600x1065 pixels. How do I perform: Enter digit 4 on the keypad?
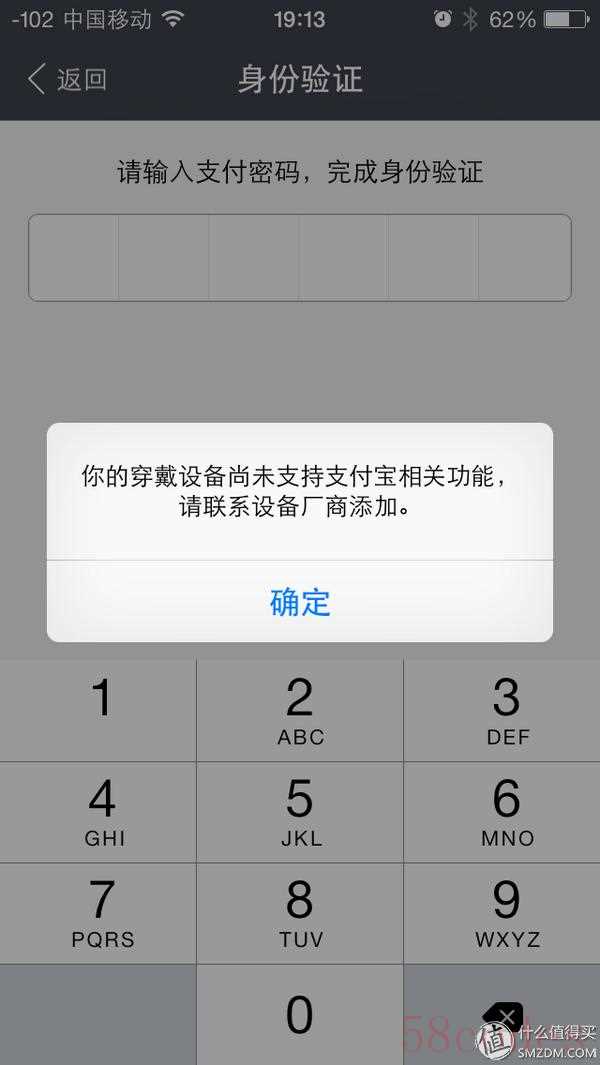point(99,812)
